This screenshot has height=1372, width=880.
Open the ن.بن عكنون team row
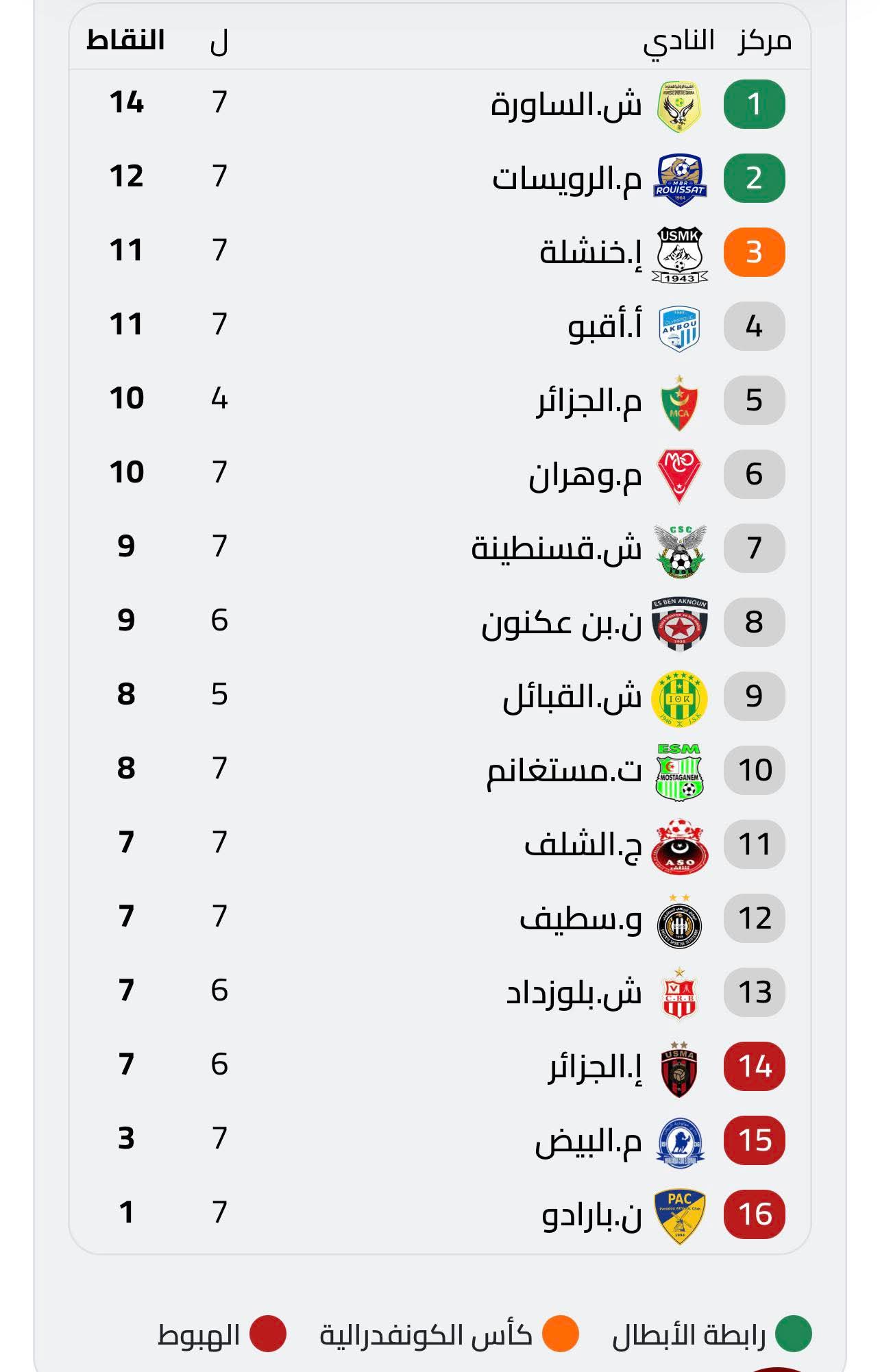pos(561,622)
